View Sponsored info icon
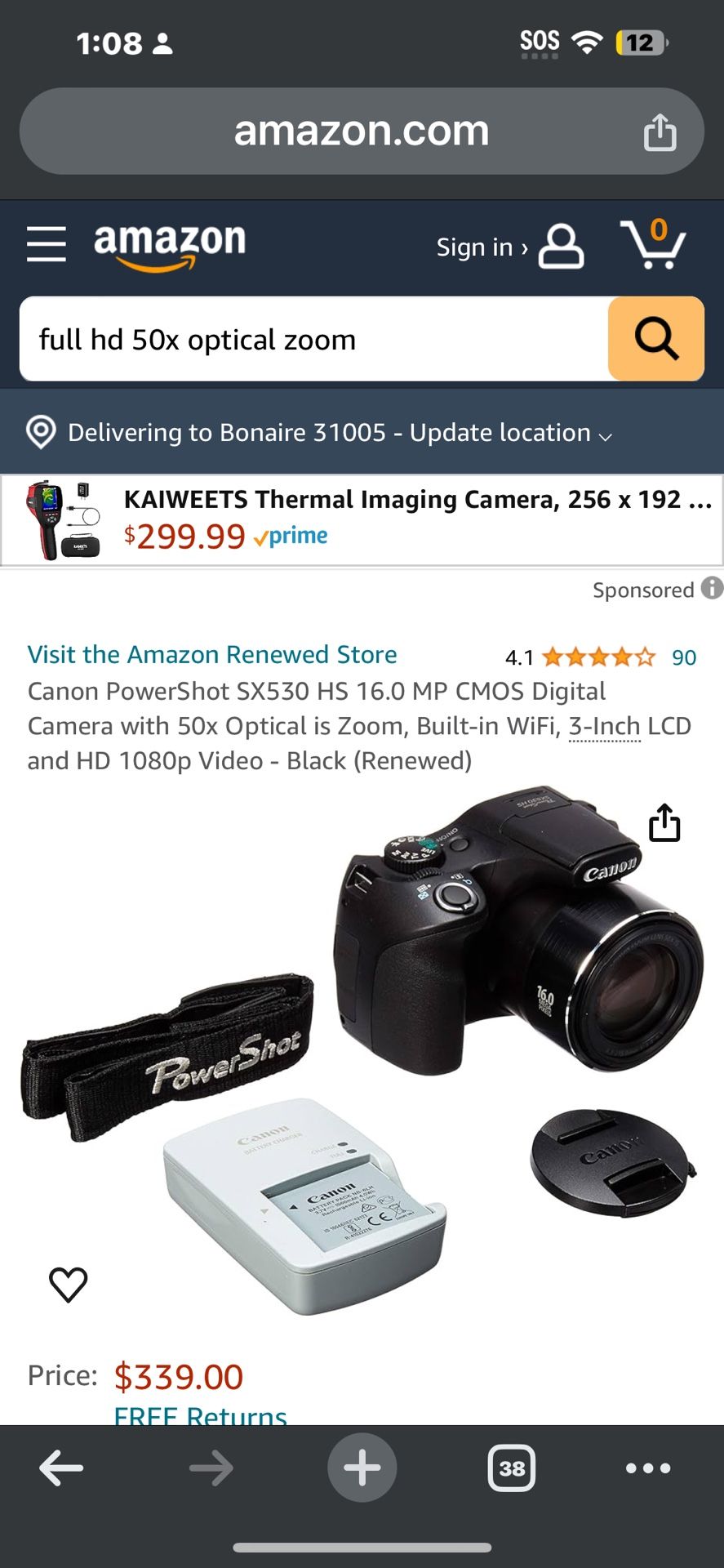724x1568 pixels. click(712, 588)
